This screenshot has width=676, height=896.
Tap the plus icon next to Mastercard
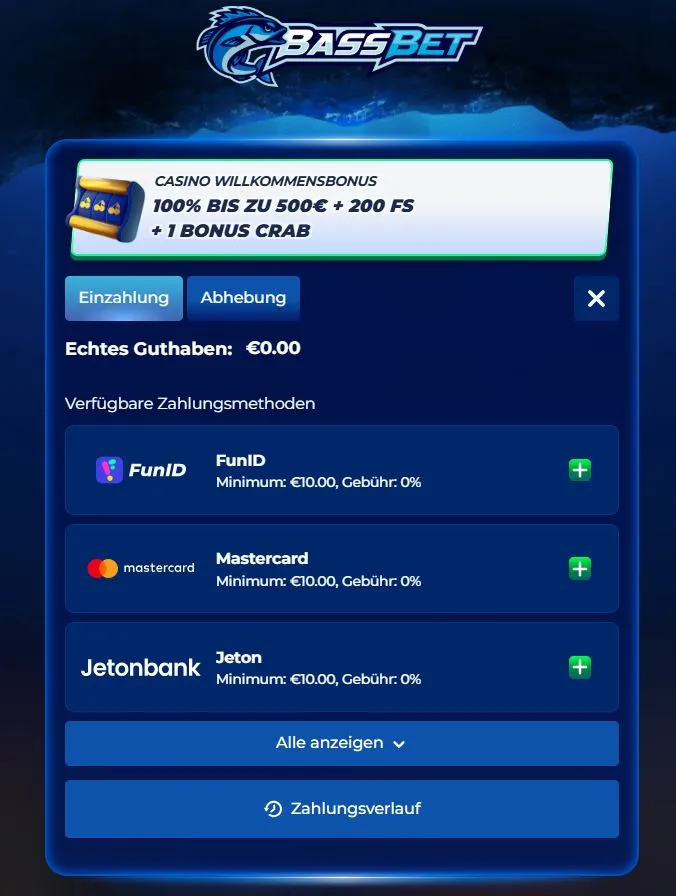click(x=580, y=568)
